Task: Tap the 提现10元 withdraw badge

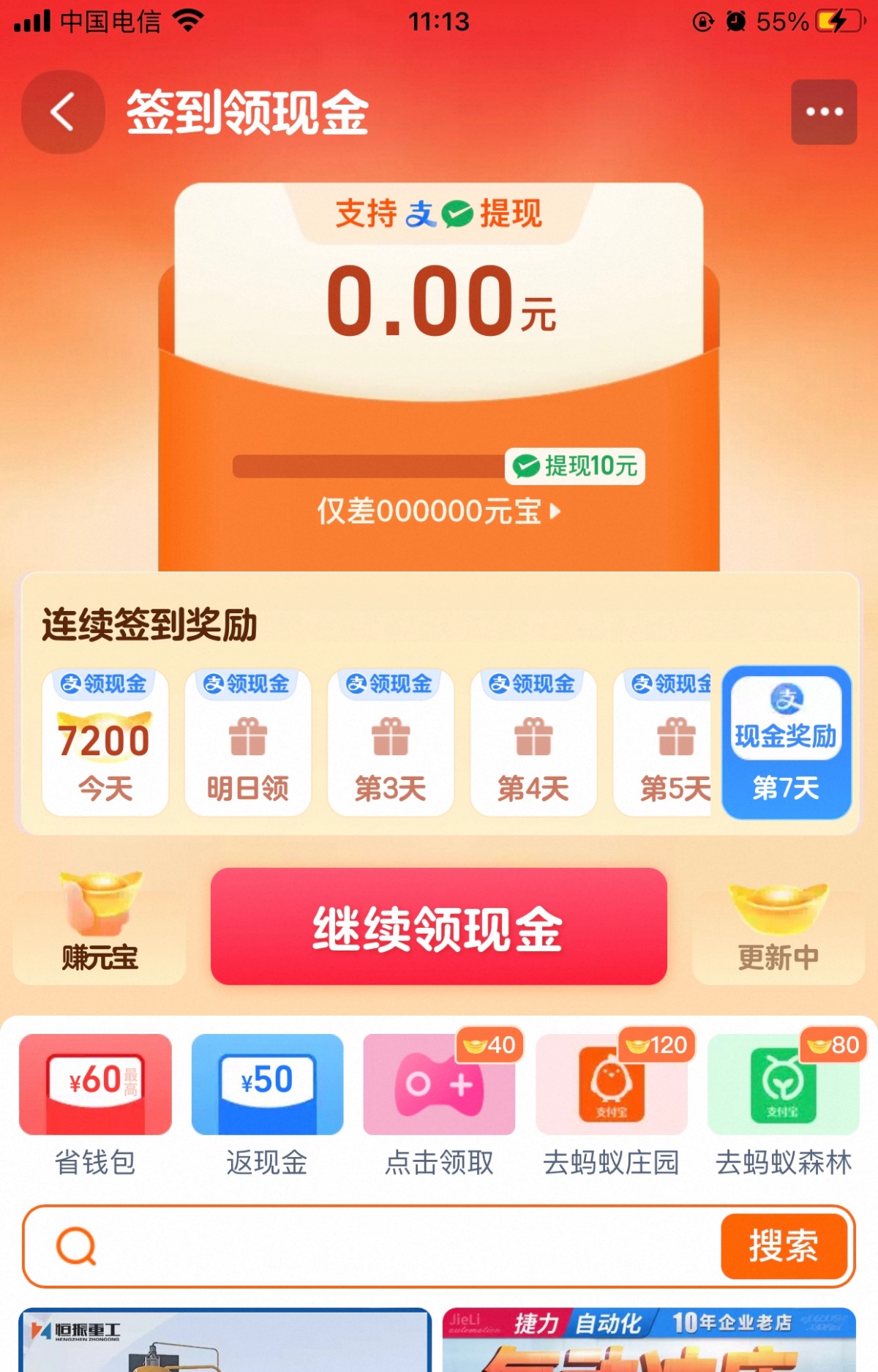Action: (575, 466)
